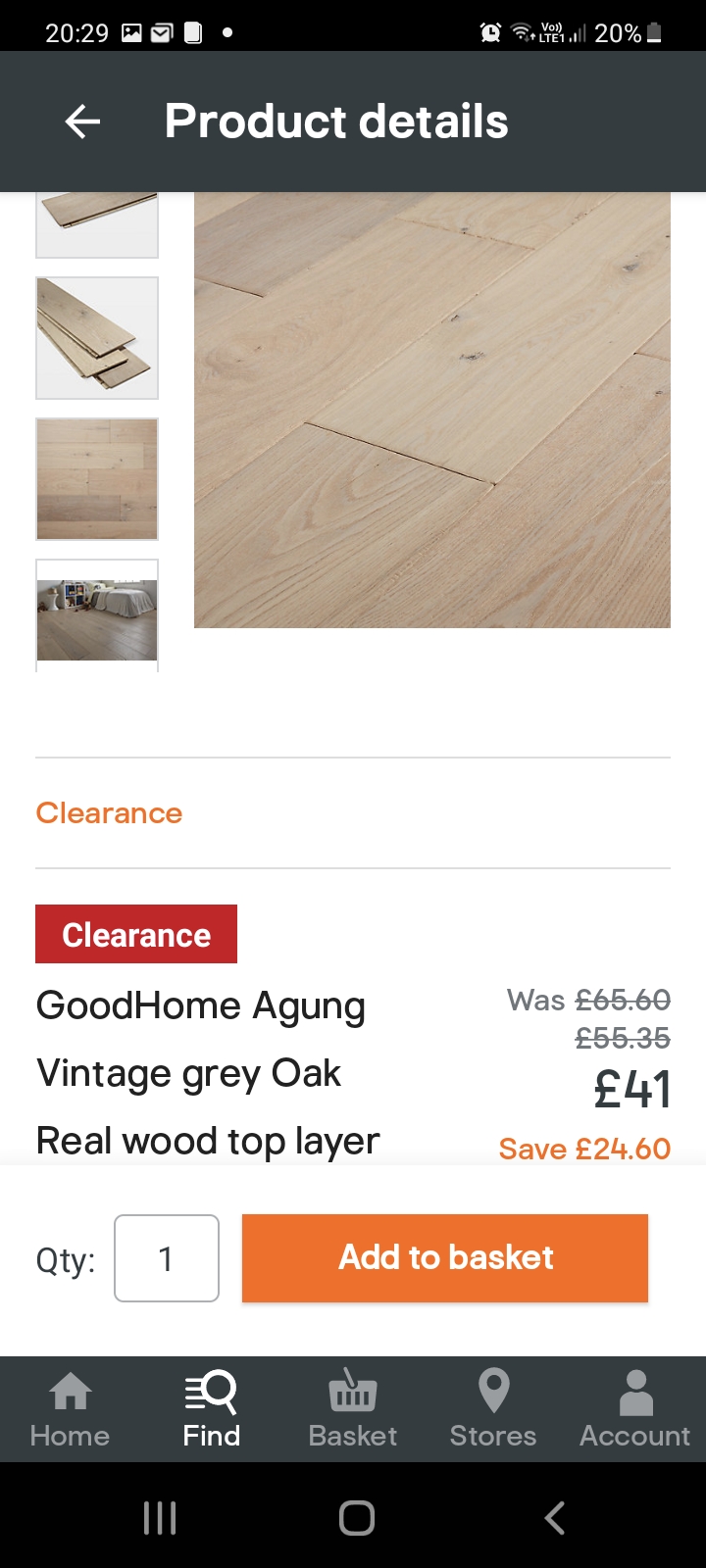Switch to the Home tab
706x1568 pixels.
tap(70, 1409)
